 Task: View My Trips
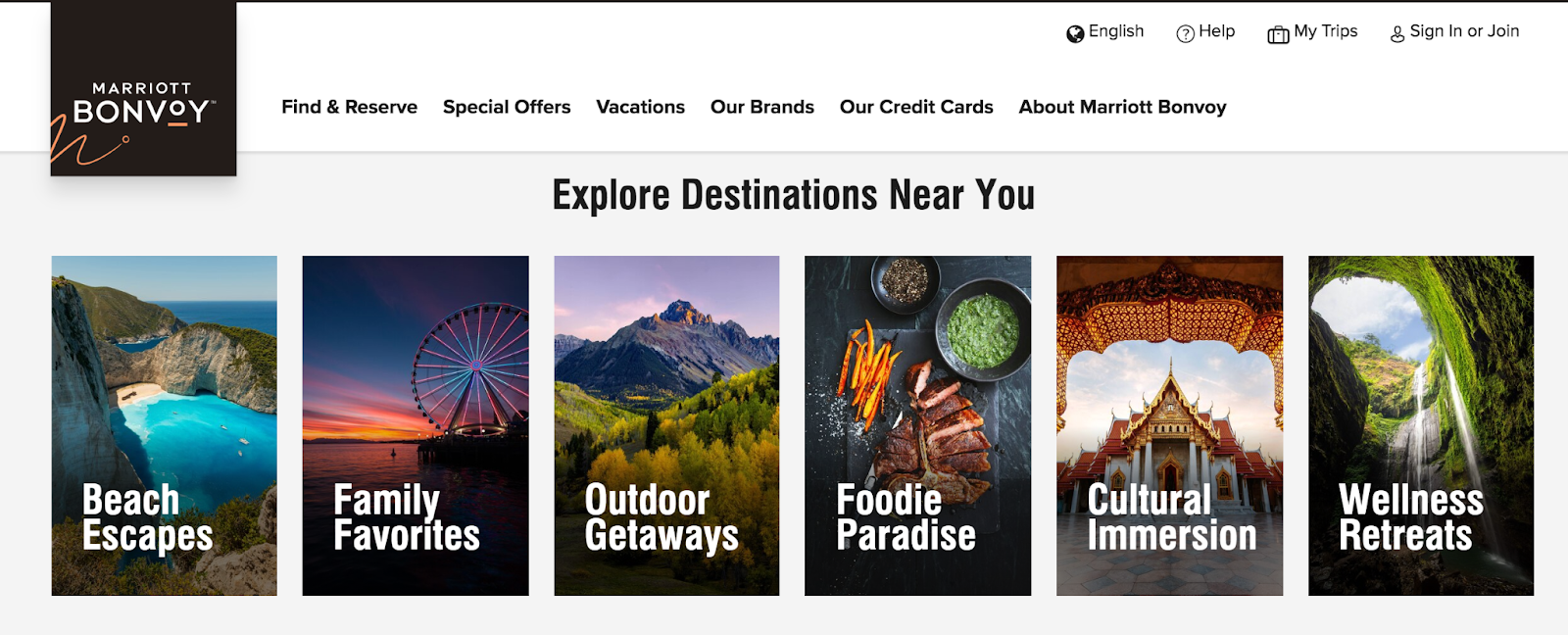click(x=1312, y=31)
